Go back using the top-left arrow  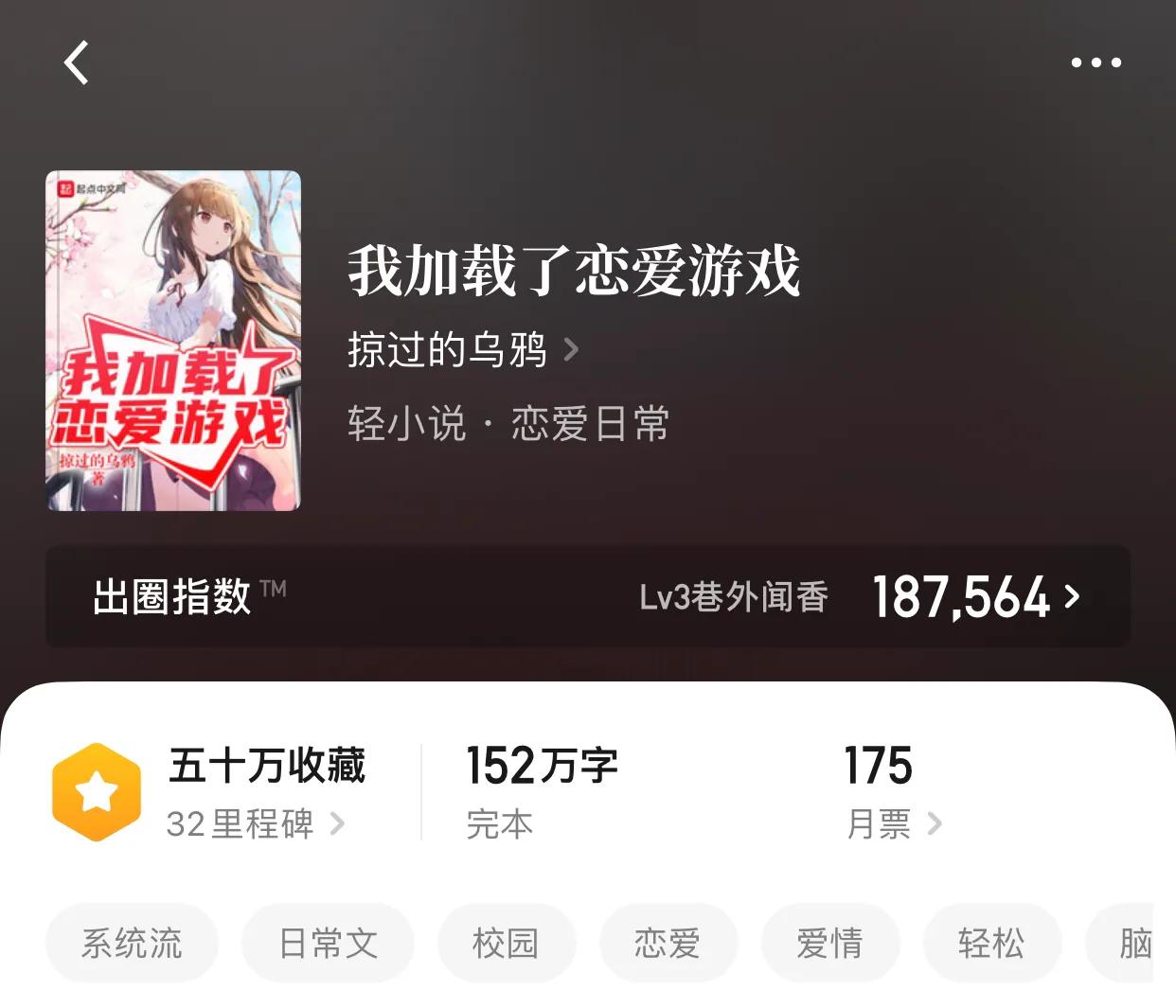click(x=77, y=63)
